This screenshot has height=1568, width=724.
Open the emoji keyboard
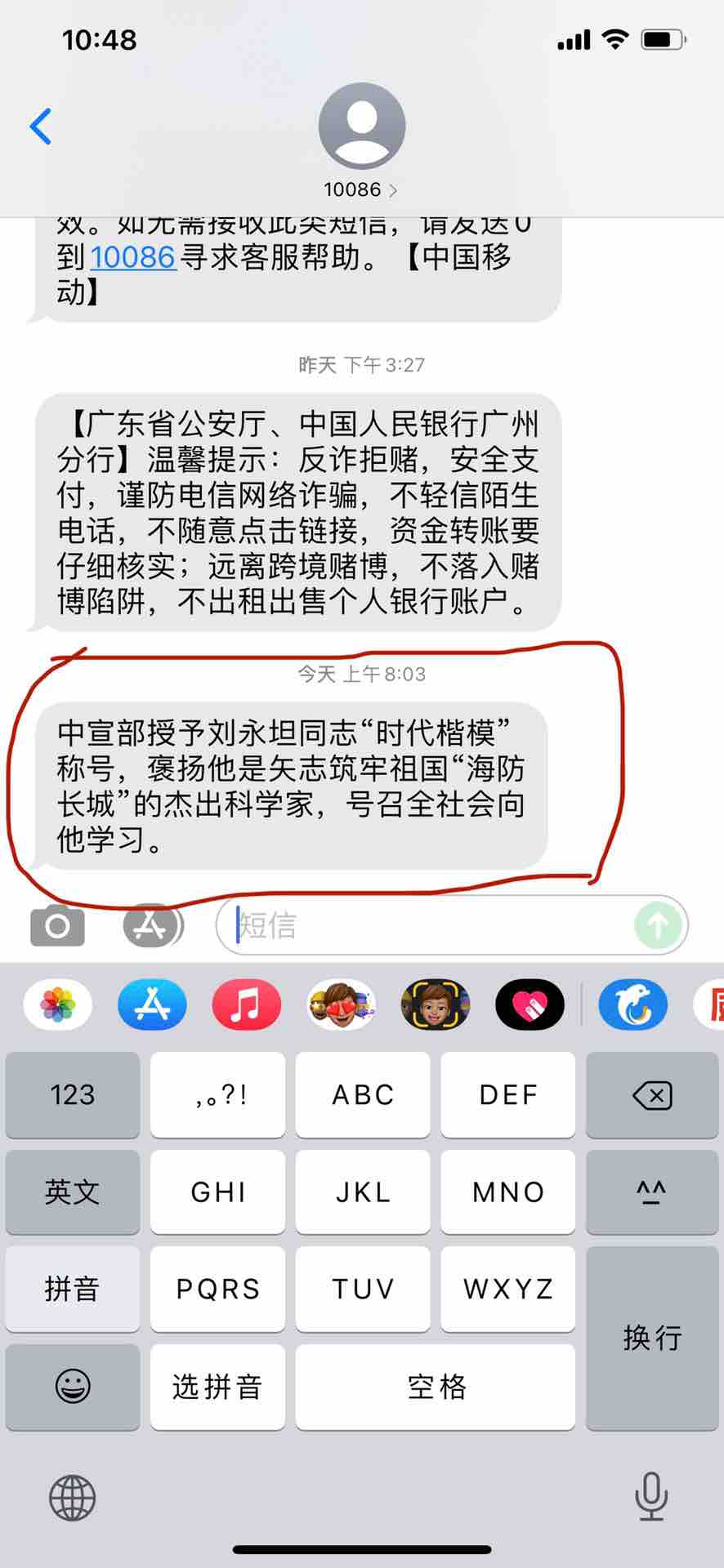tap(73, 1386)
